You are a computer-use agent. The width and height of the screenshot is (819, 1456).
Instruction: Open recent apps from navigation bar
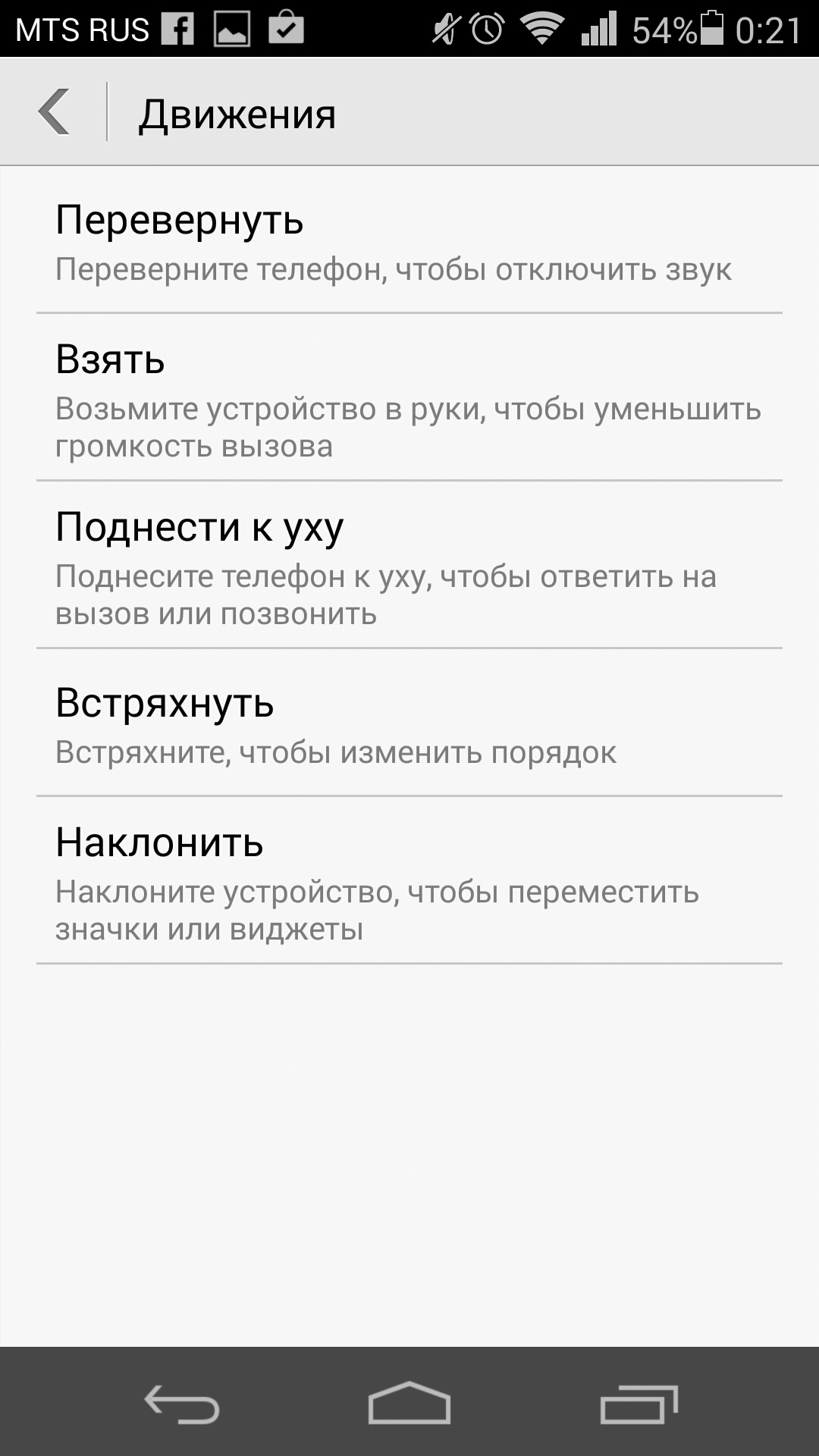(639, 1403)
